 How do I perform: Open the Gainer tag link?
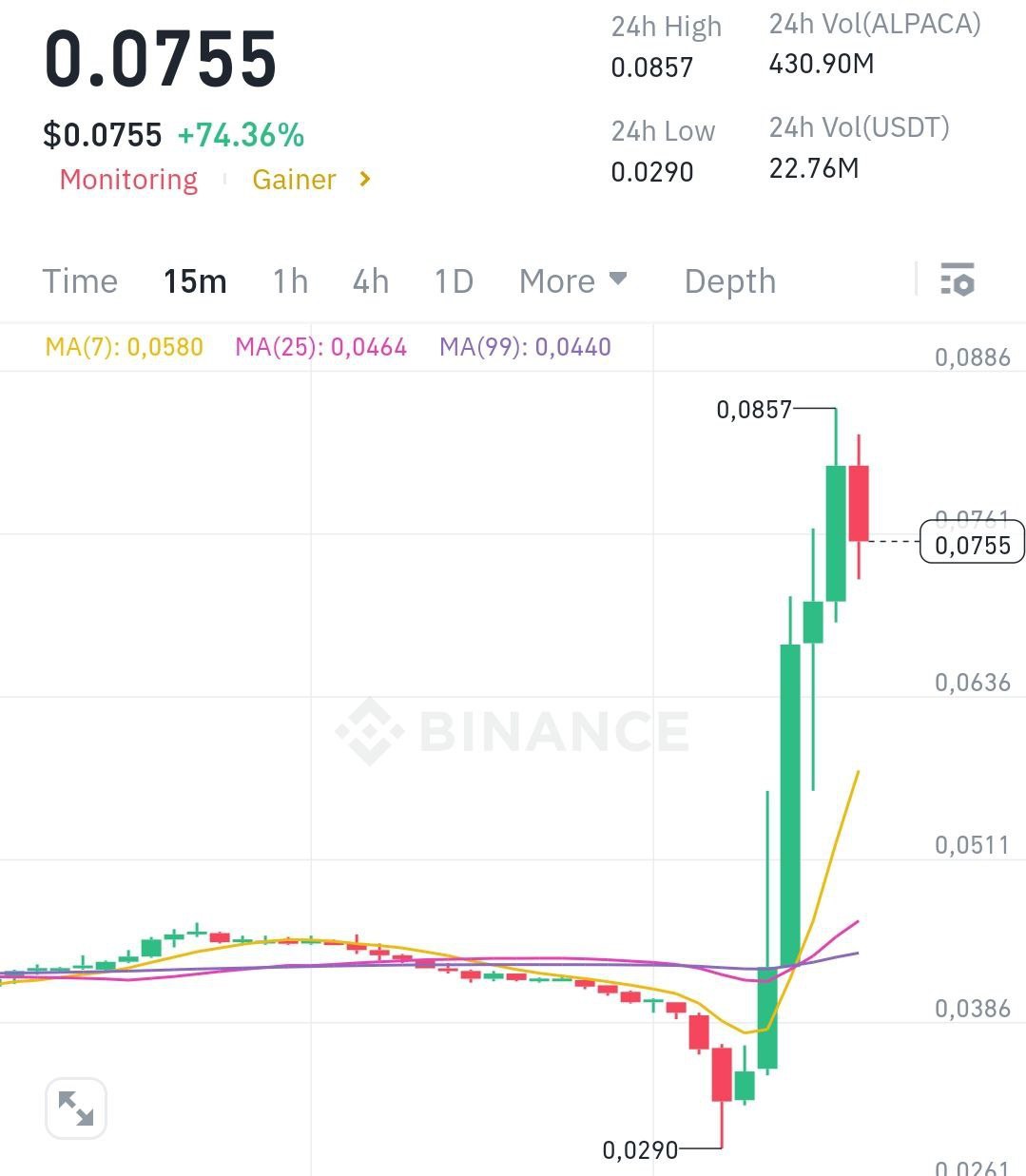click(x=310, y=180)
